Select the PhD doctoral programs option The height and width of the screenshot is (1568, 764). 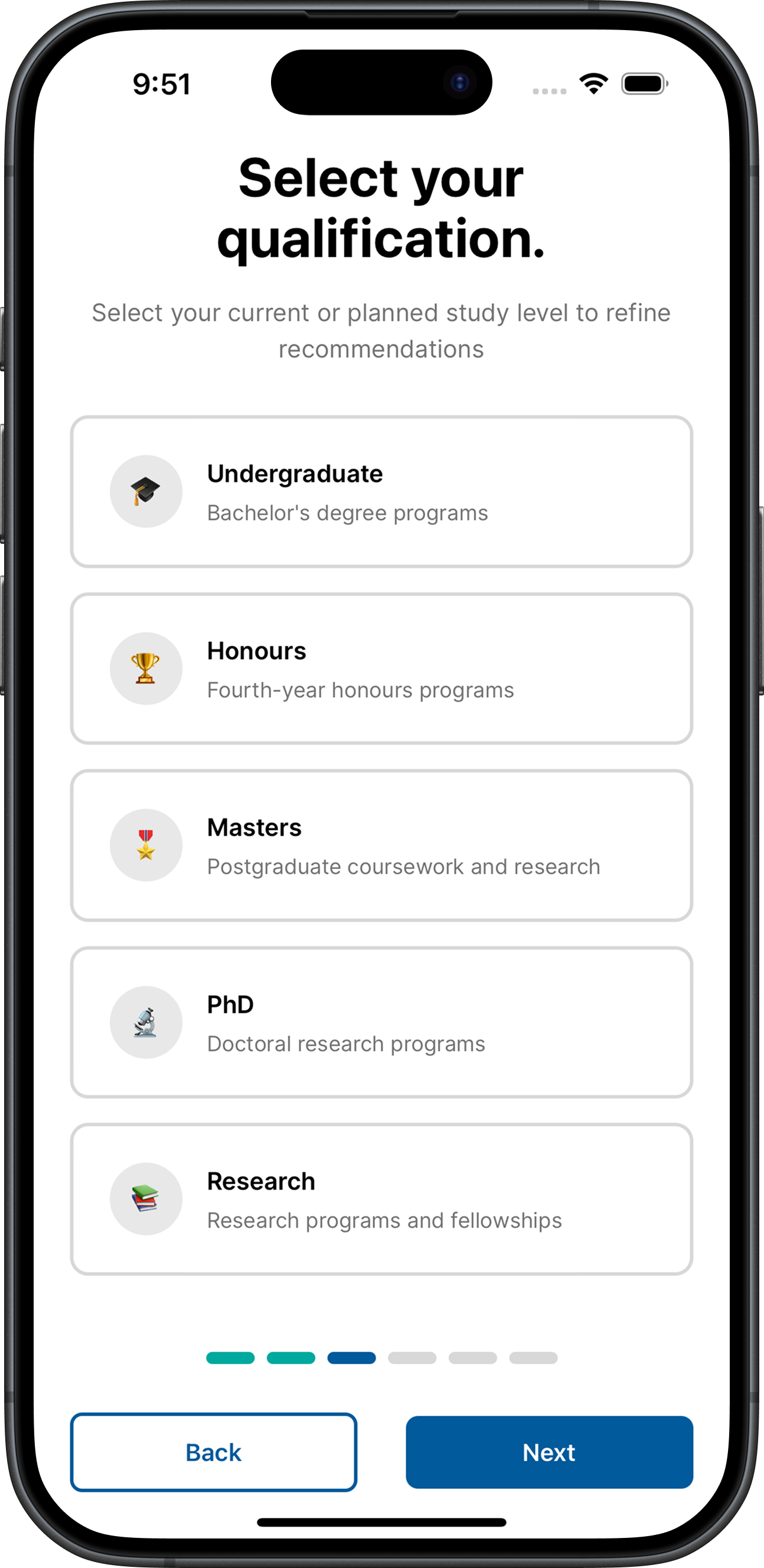pyautogui.click(x=381, y=1022)
